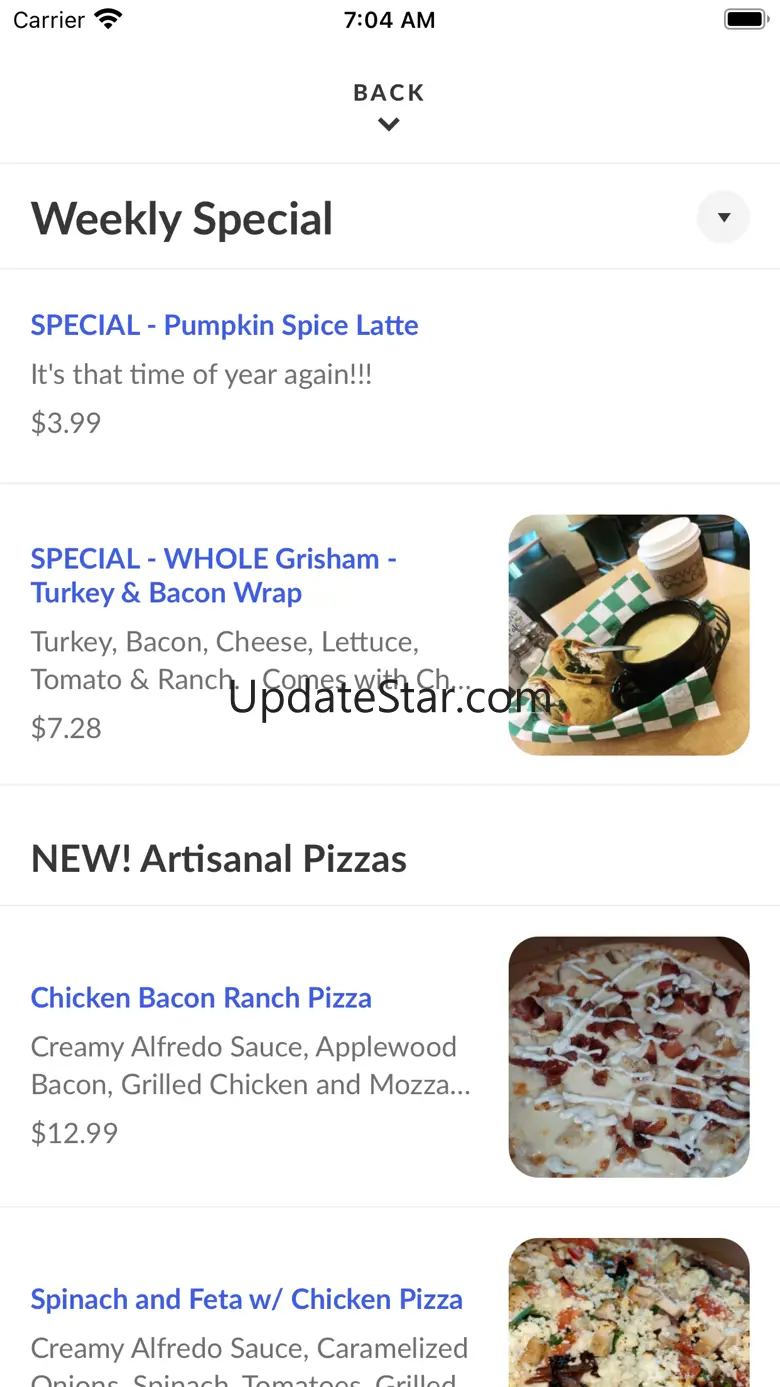Open the Pumpkin Spice Latte special

(225, 326)
